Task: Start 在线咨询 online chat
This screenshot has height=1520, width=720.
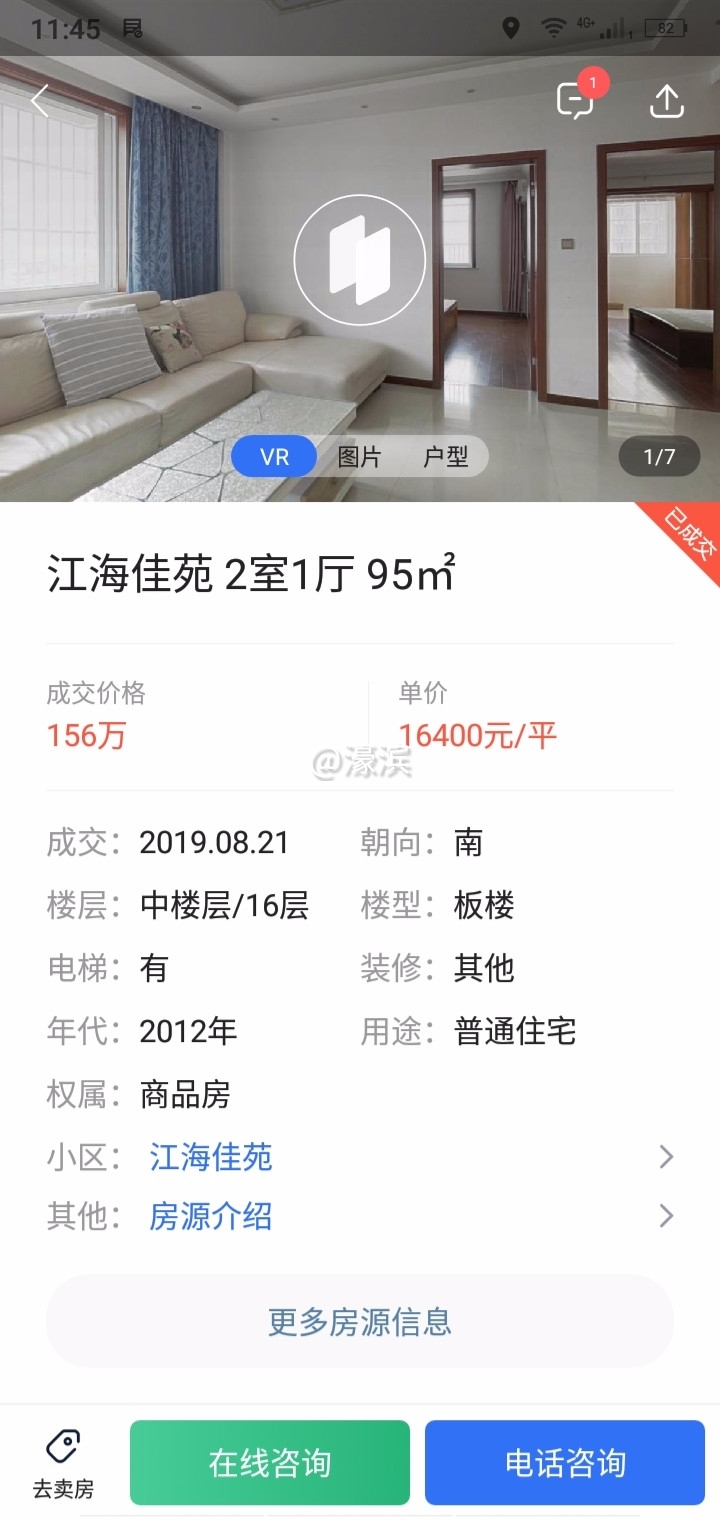Action: 270,1463
